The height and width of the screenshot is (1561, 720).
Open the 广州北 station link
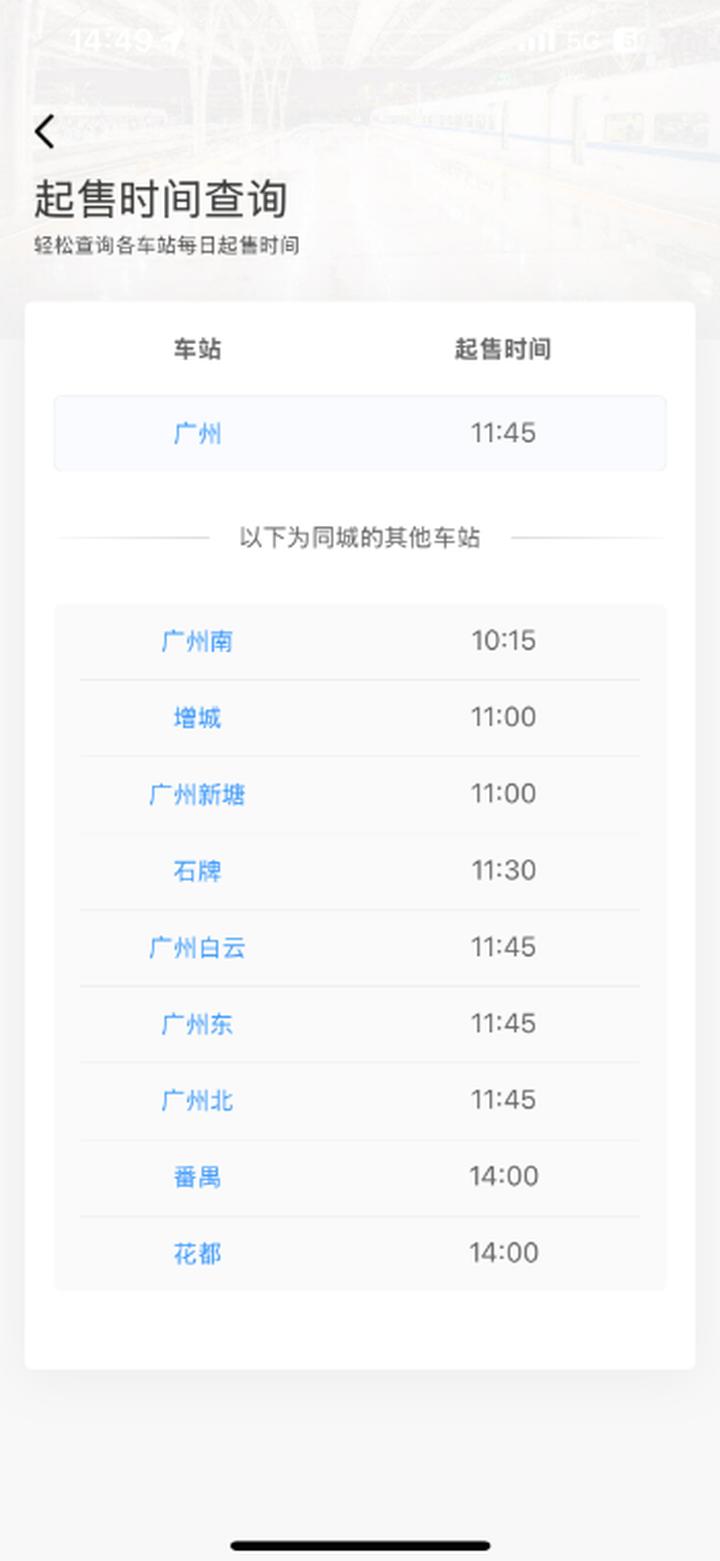pyautogui.click(x=197, y=1101)
